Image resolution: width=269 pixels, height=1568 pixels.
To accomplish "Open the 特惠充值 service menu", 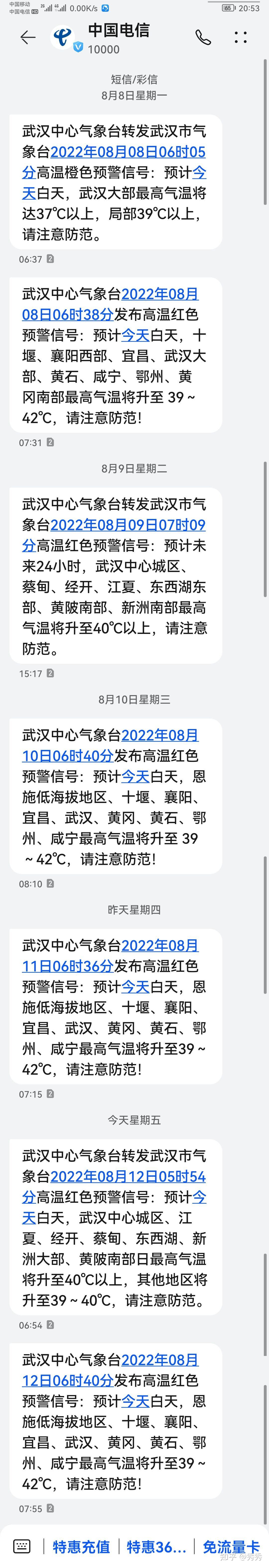I will (81, 1547).
